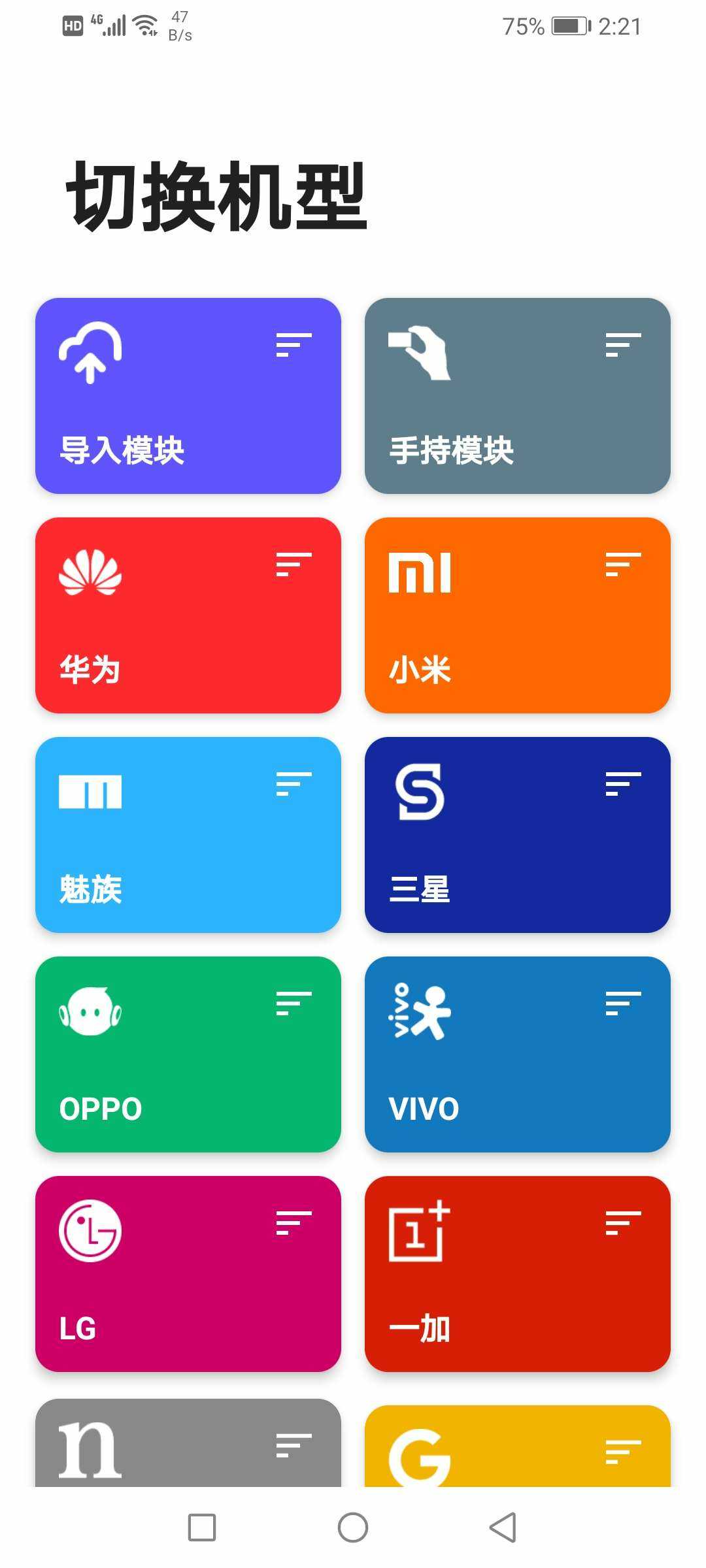Go to the system home screen
706x1568 pixels.
coord(353,1527)
